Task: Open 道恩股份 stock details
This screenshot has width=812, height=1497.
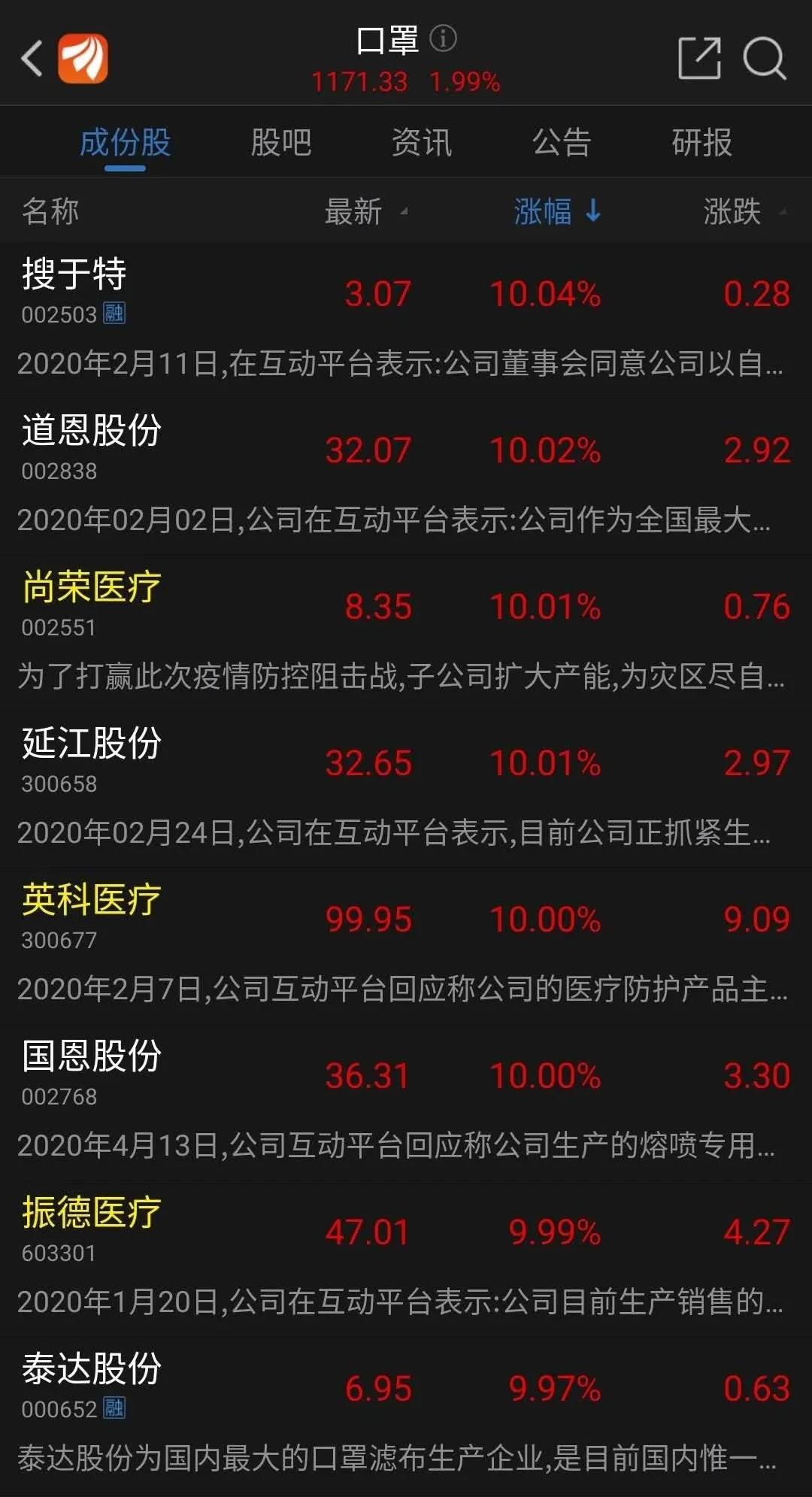Action: click(x=92, y=431)
